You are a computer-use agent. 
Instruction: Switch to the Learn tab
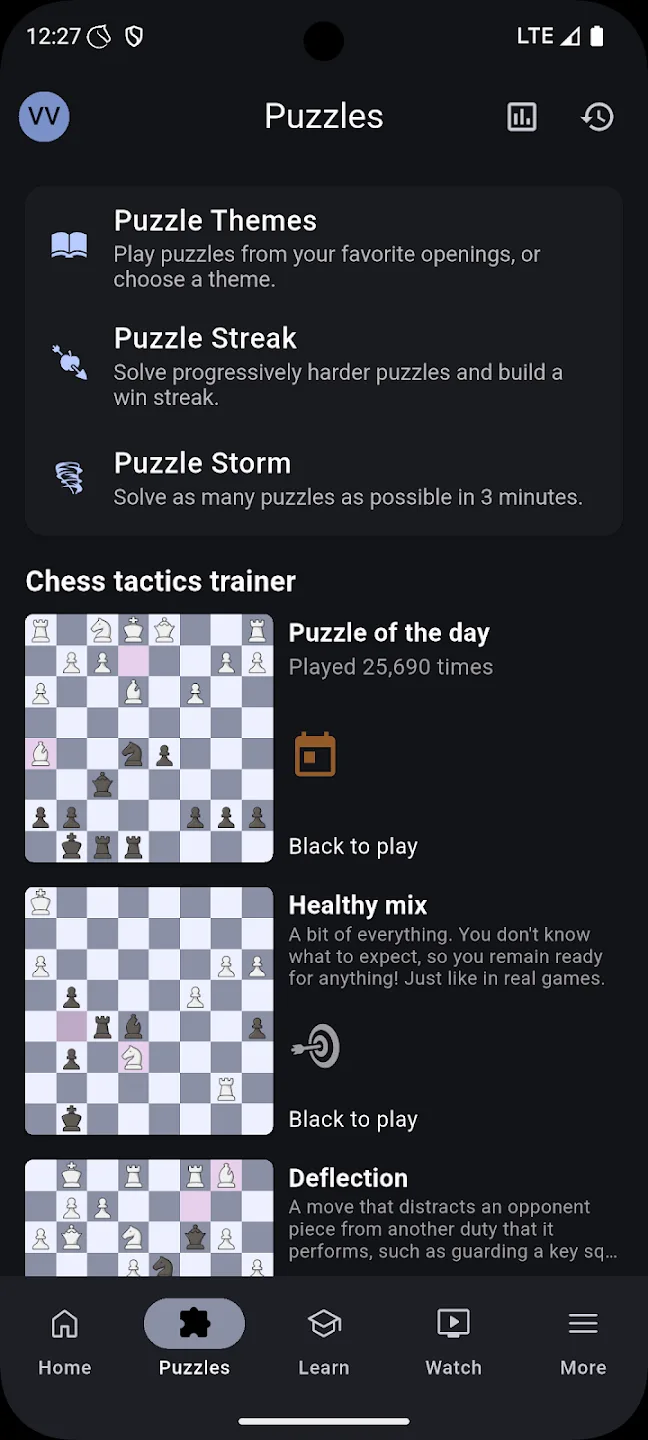click(324, 1341)
